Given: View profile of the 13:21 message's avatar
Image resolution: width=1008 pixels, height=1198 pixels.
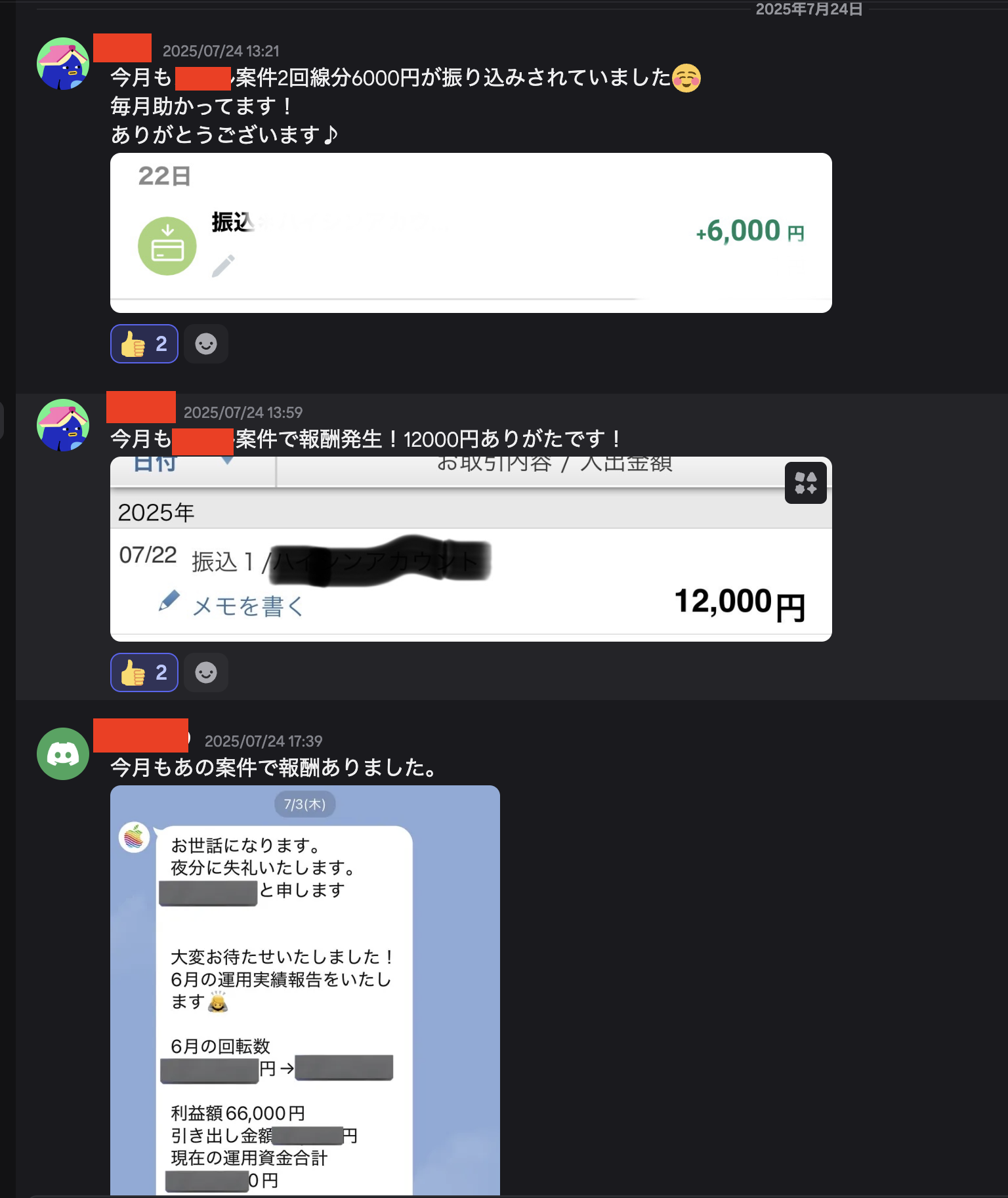Looking at the screenshot, I should tap(63, 64).
